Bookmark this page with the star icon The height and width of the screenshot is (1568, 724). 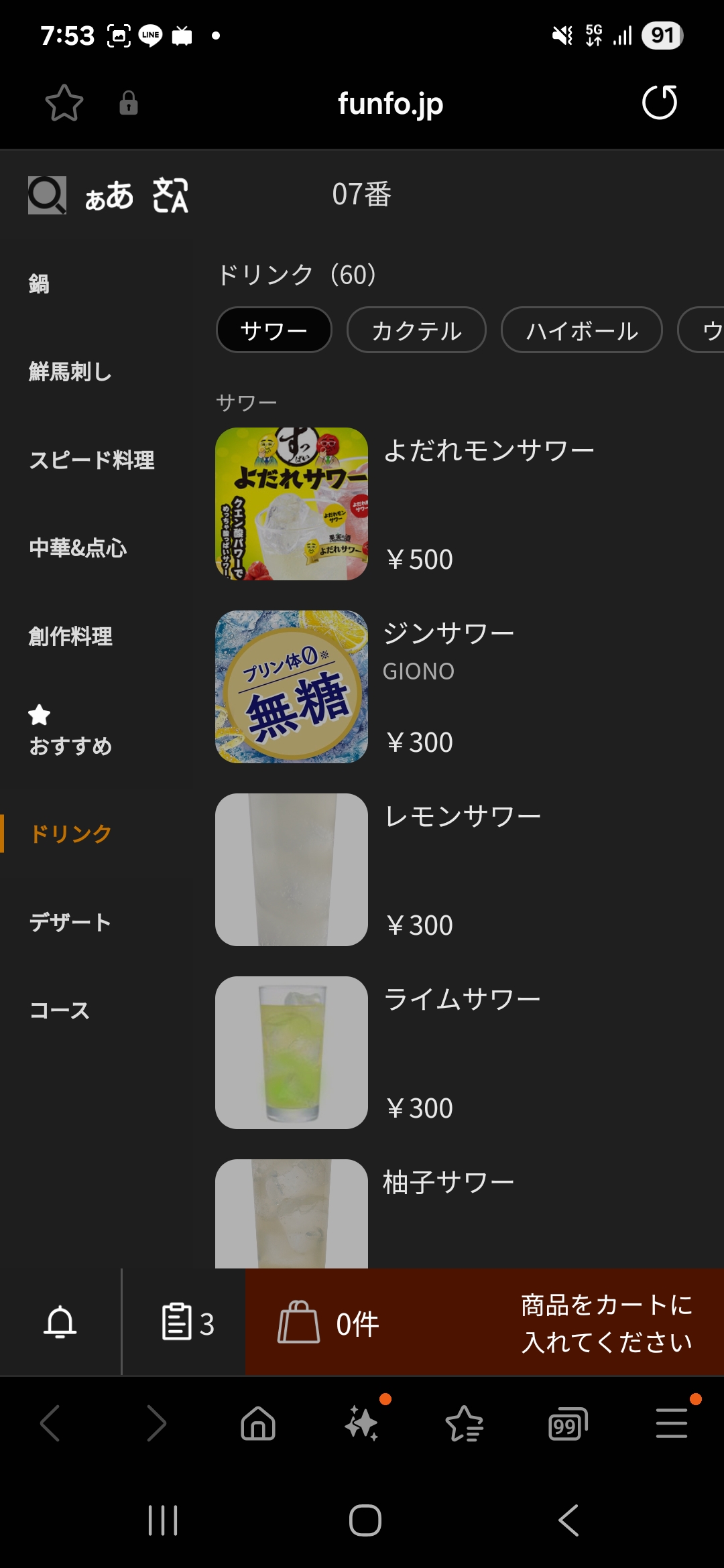64,103
